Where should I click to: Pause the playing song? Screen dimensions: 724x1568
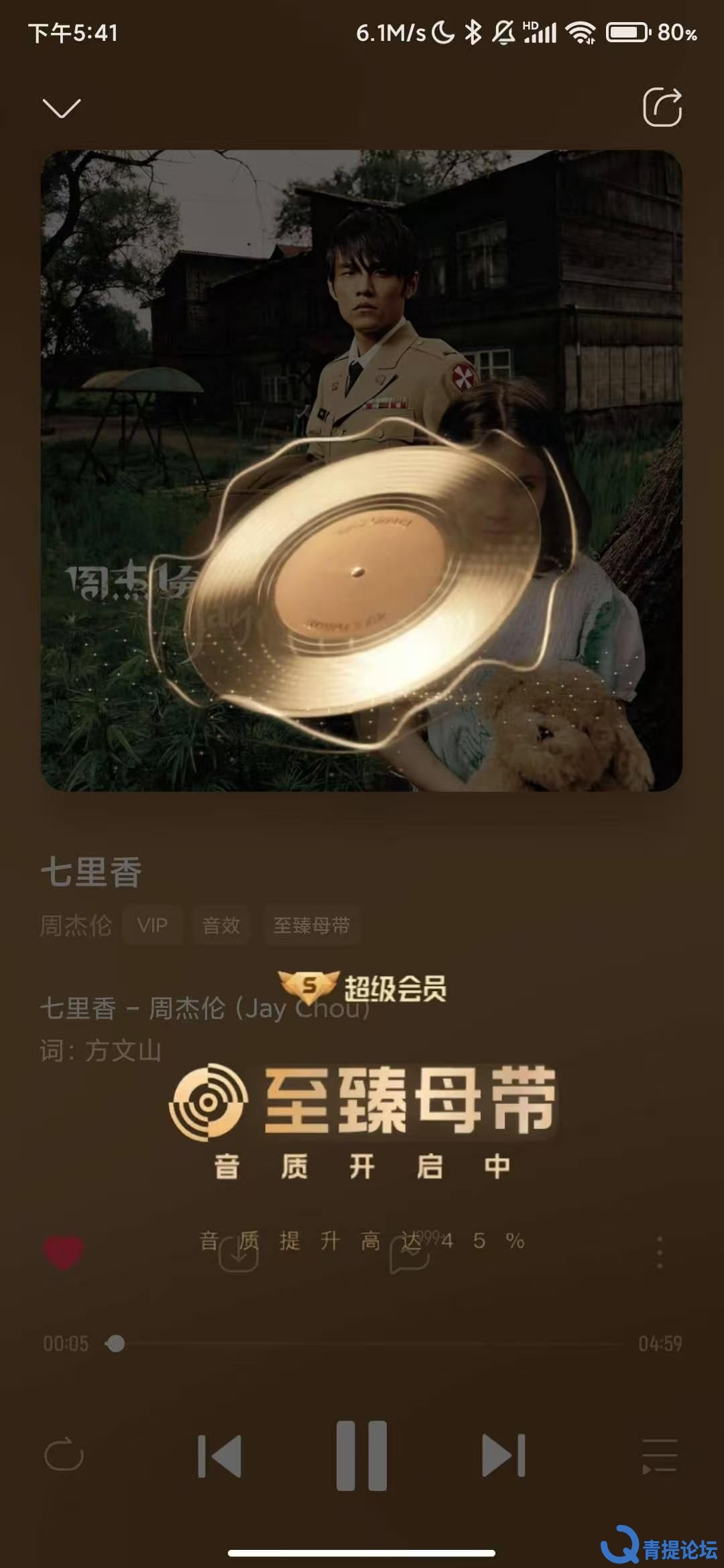point(361,1455)
